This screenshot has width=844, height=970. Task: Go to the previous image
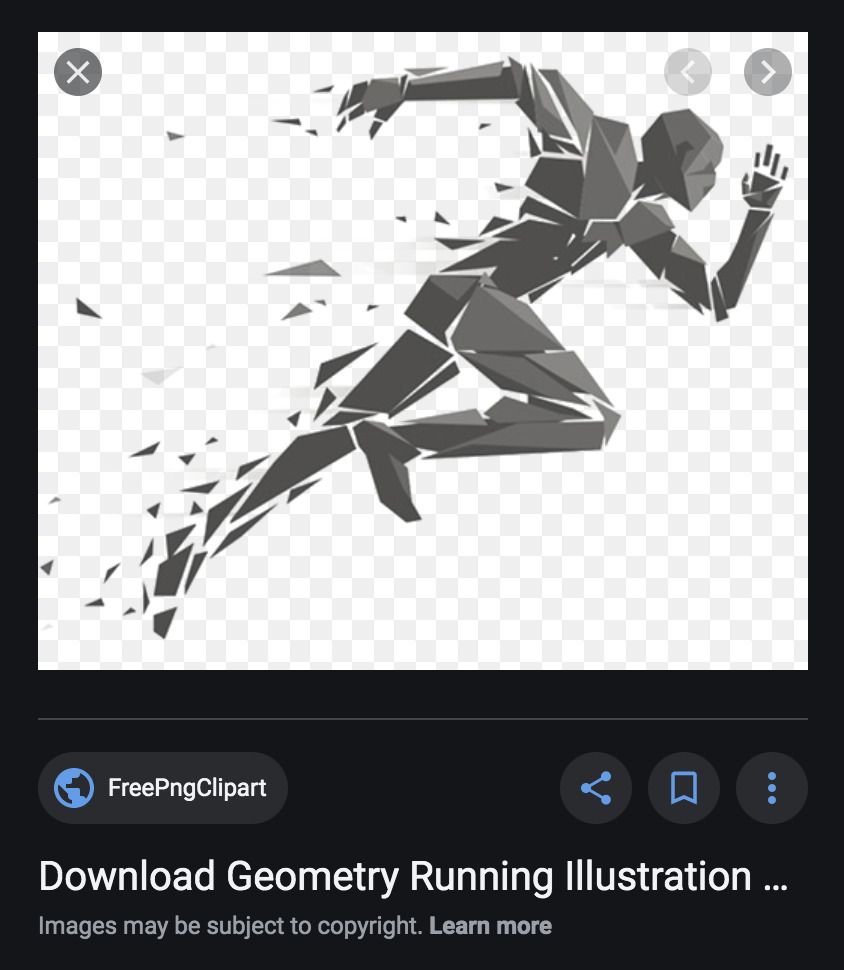[x=688, y=72]
